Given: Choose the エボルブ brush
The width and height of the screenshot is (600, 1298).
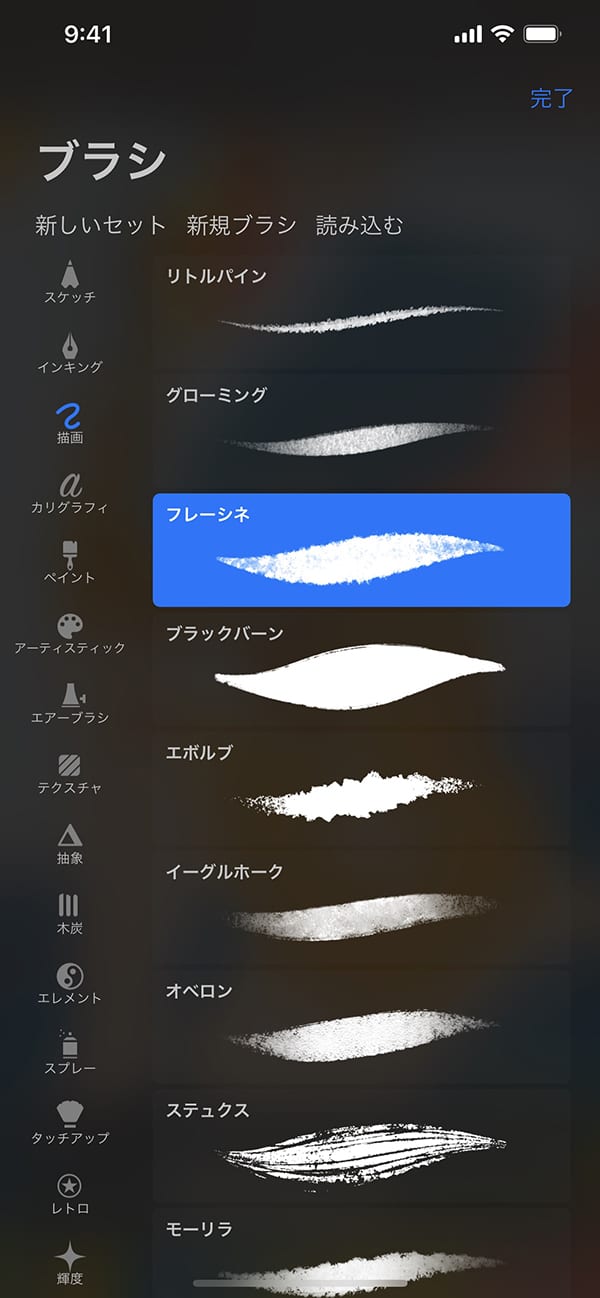Looking at the screenshot, I should click(361, 788).
